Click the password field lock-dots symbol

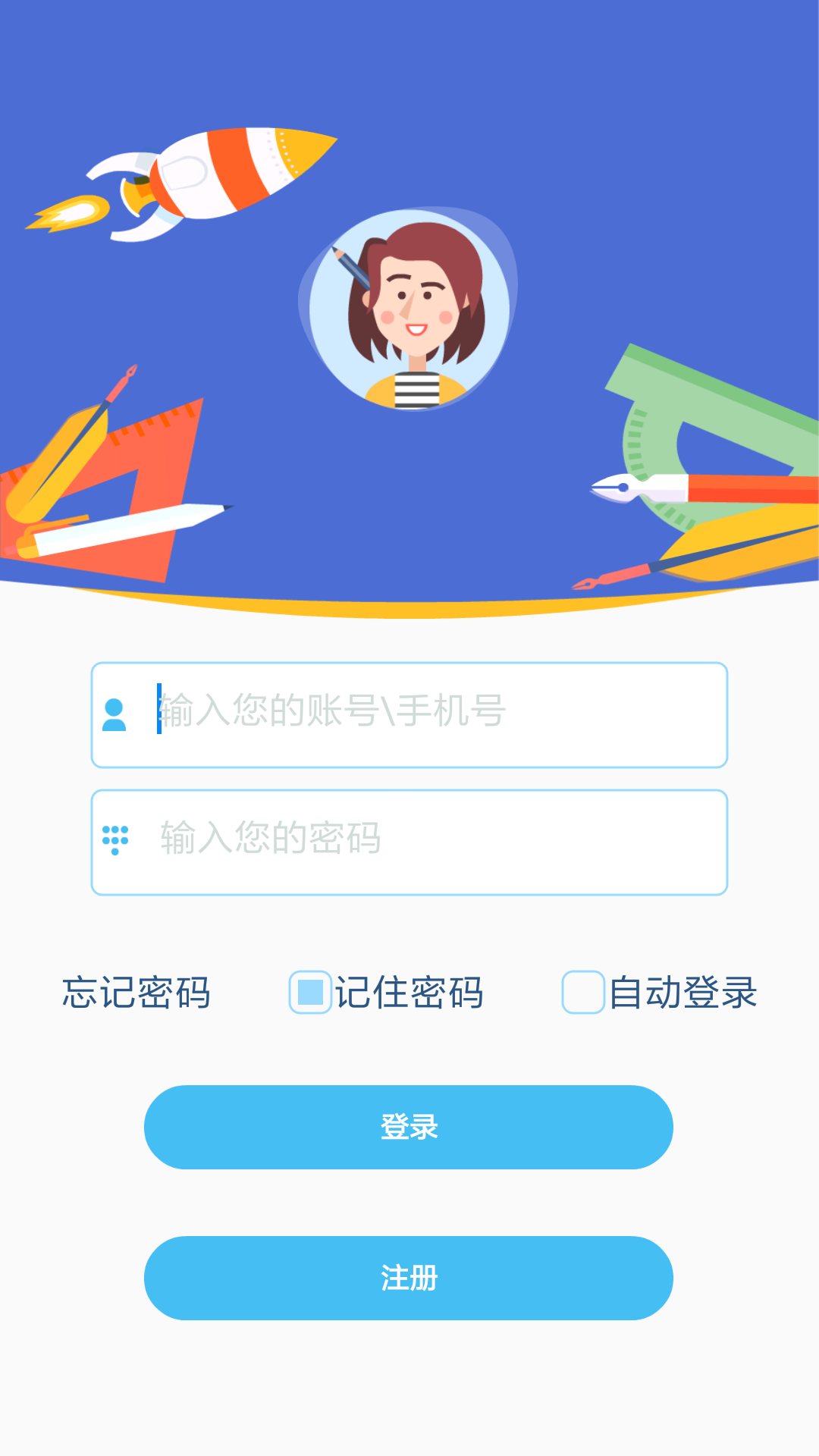pyautogui.click(x=115, y=838)
